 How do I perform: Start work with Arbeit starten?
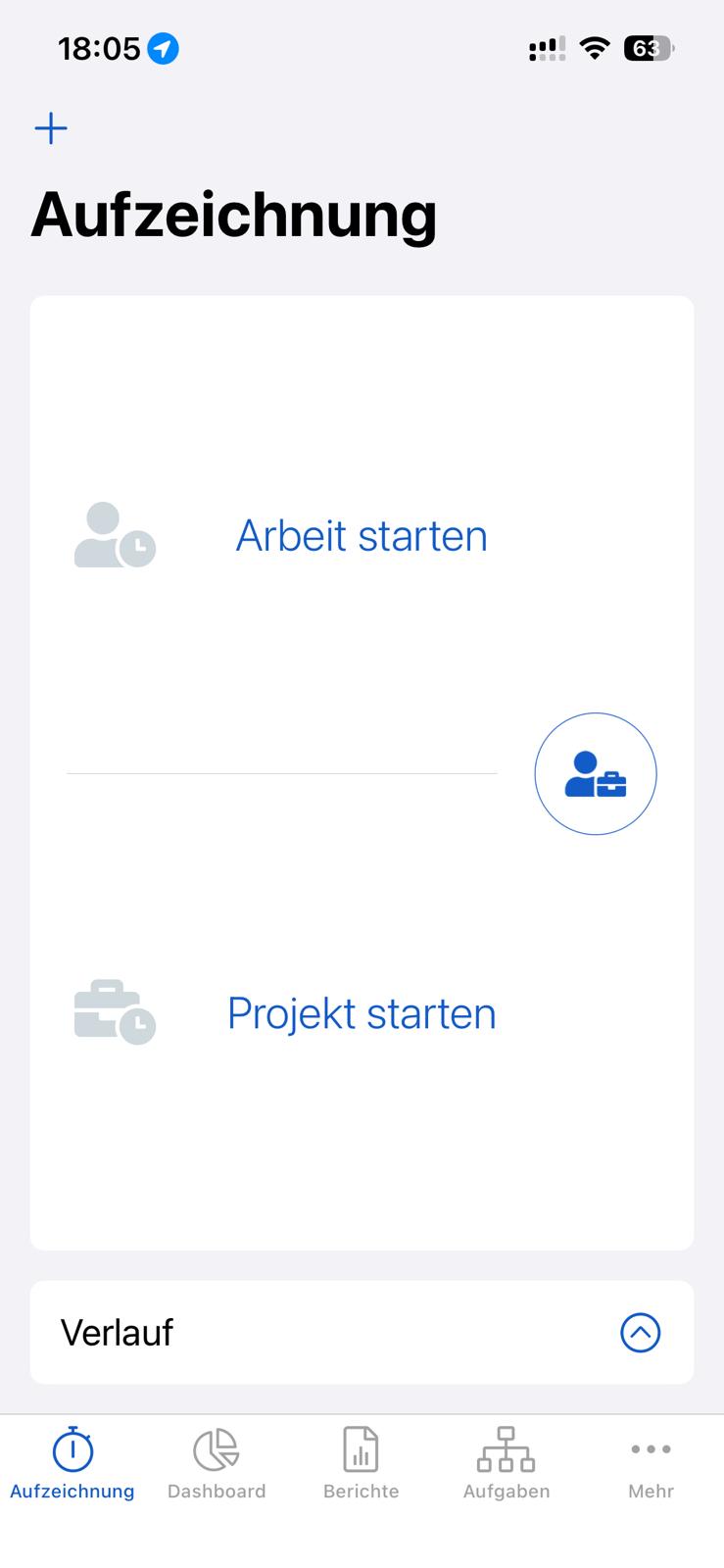(361, 536)
